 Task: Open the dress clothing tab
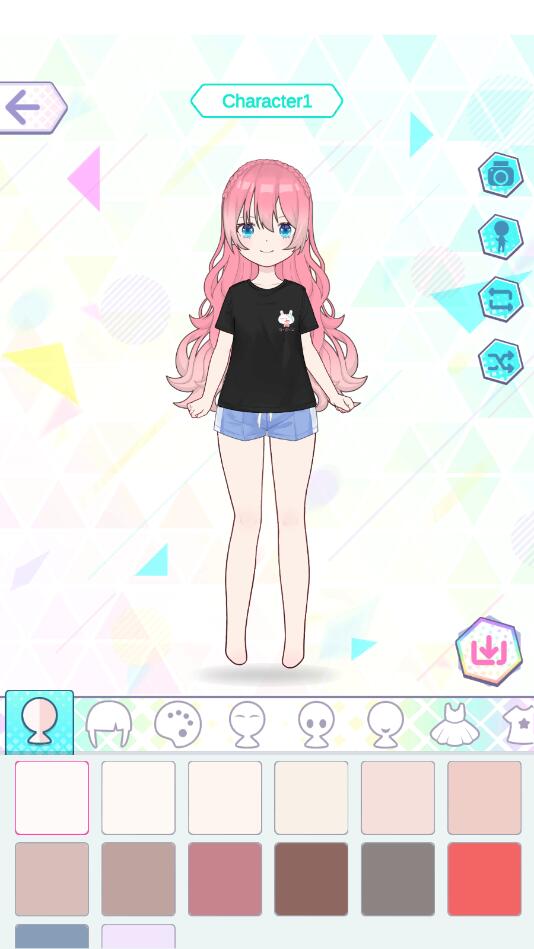coord(455,724)
